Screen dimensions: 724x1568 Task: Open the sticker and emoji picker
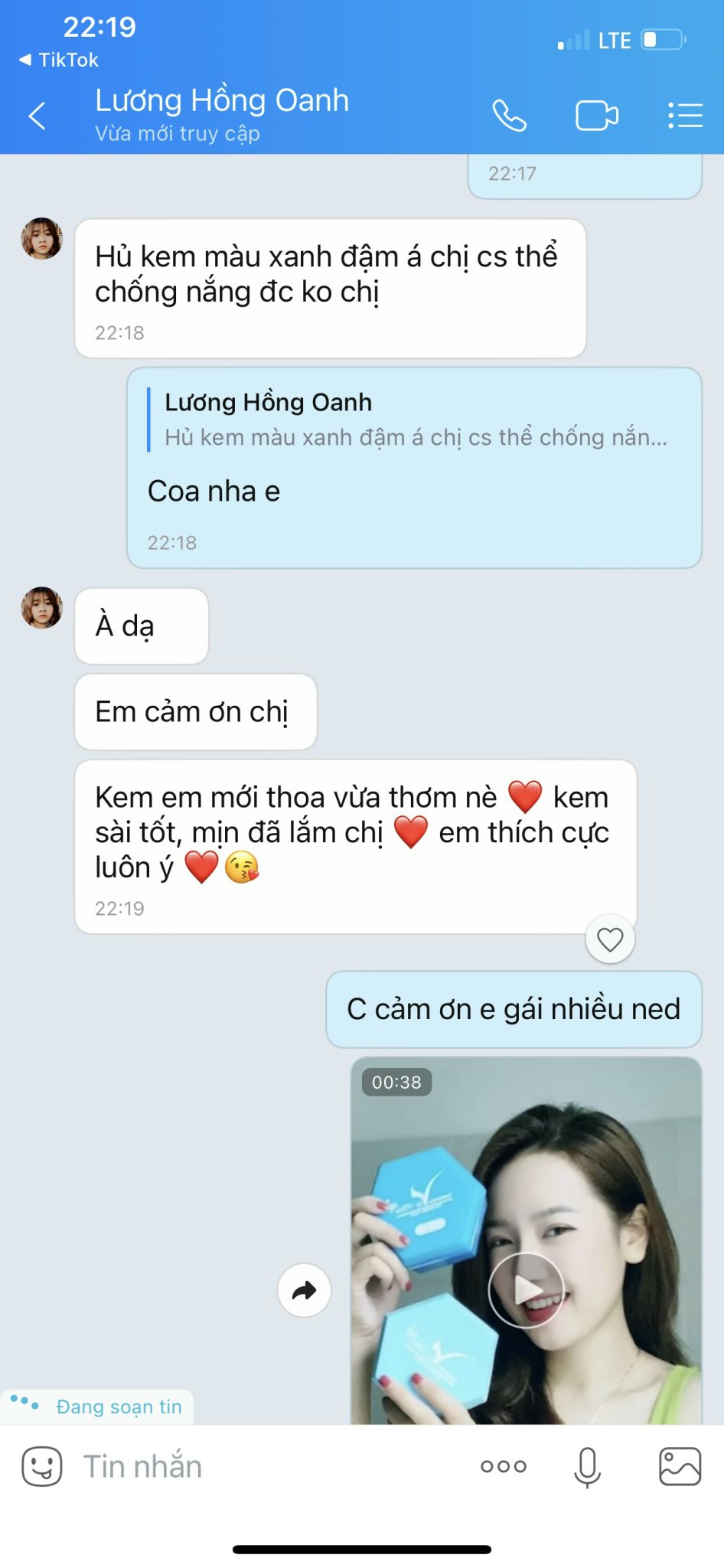click(41, 1466)
